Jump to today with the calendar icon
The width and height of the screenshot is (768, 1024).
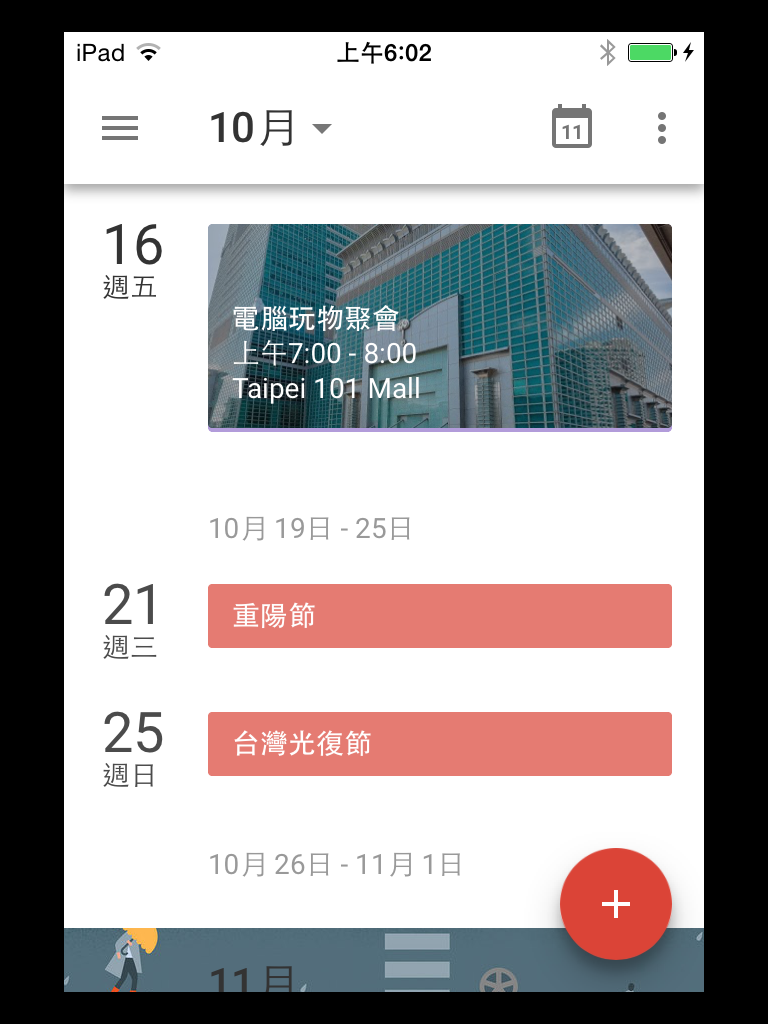tap(572, 128)
